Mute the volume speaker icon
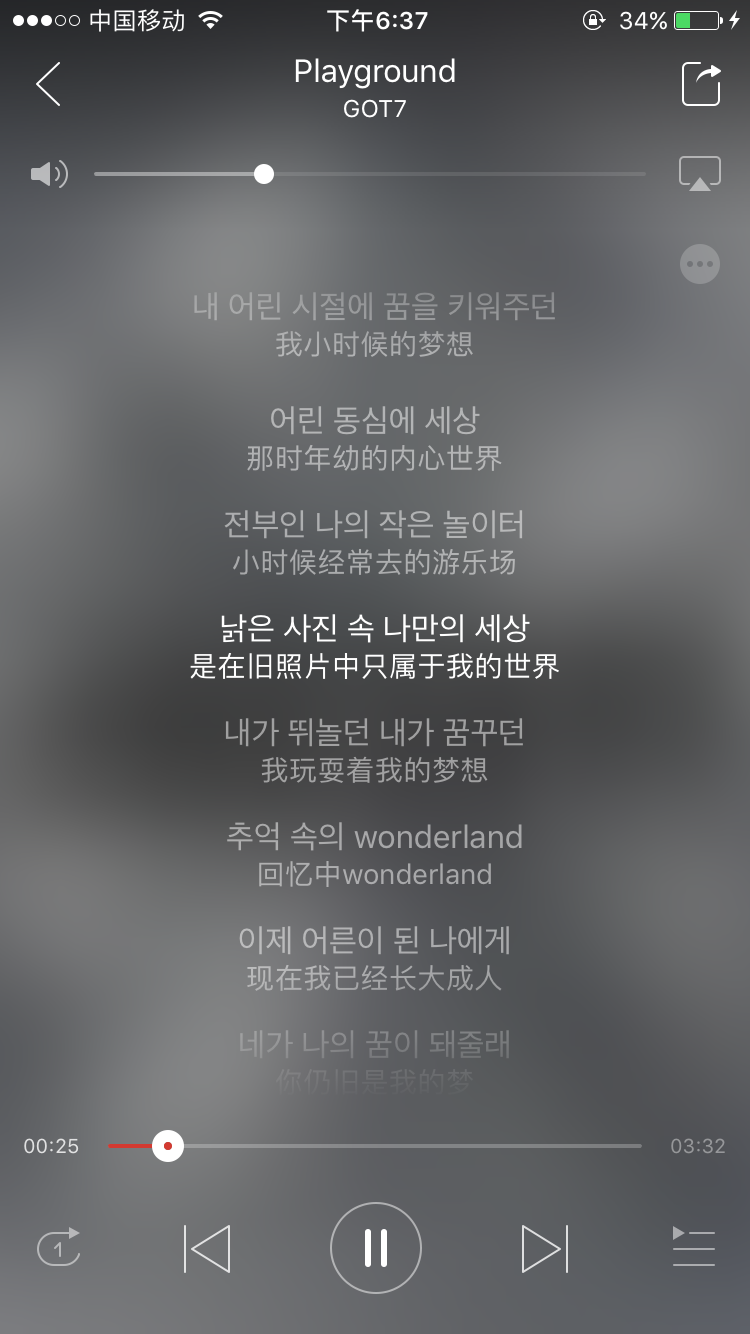Screen dimensions: 750x1334 (x=48, y=175)
